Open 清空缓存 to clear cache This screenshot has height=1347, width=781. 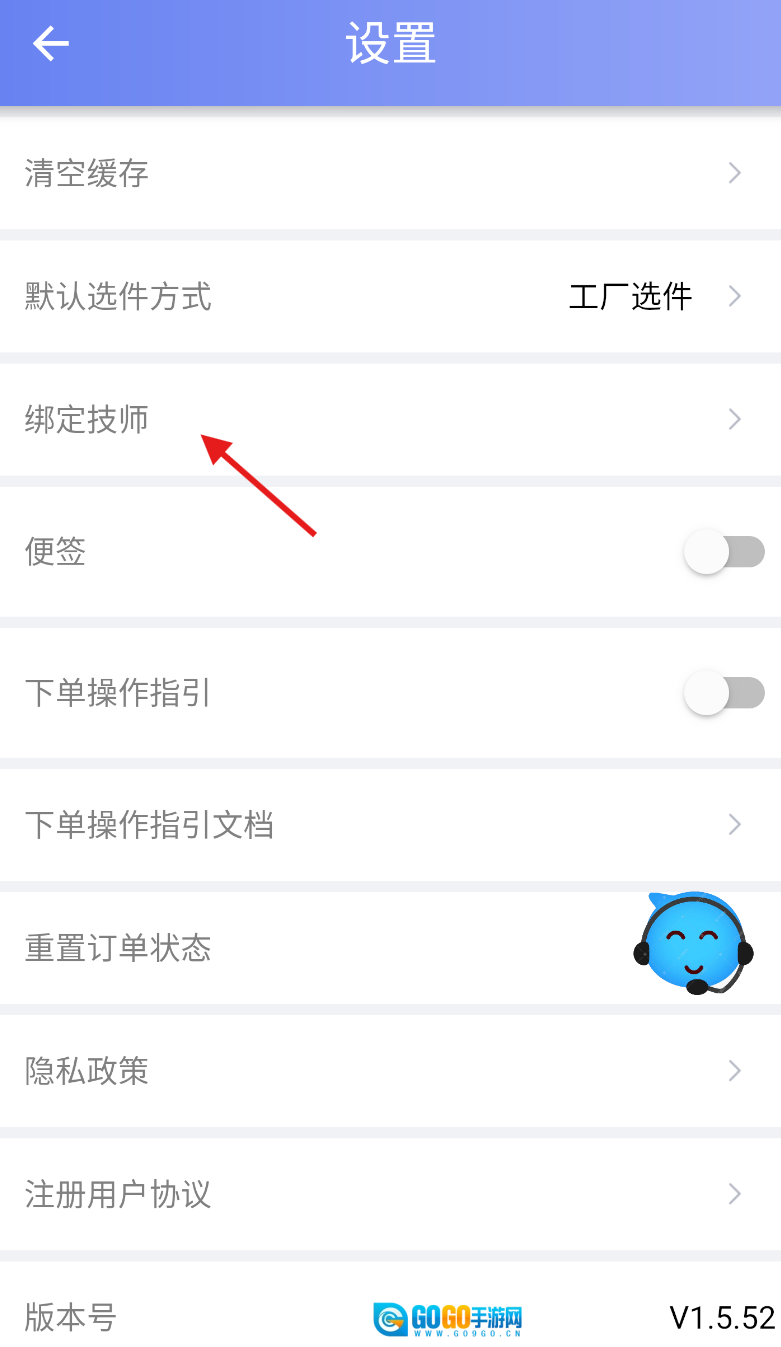(x=390, y=173)
